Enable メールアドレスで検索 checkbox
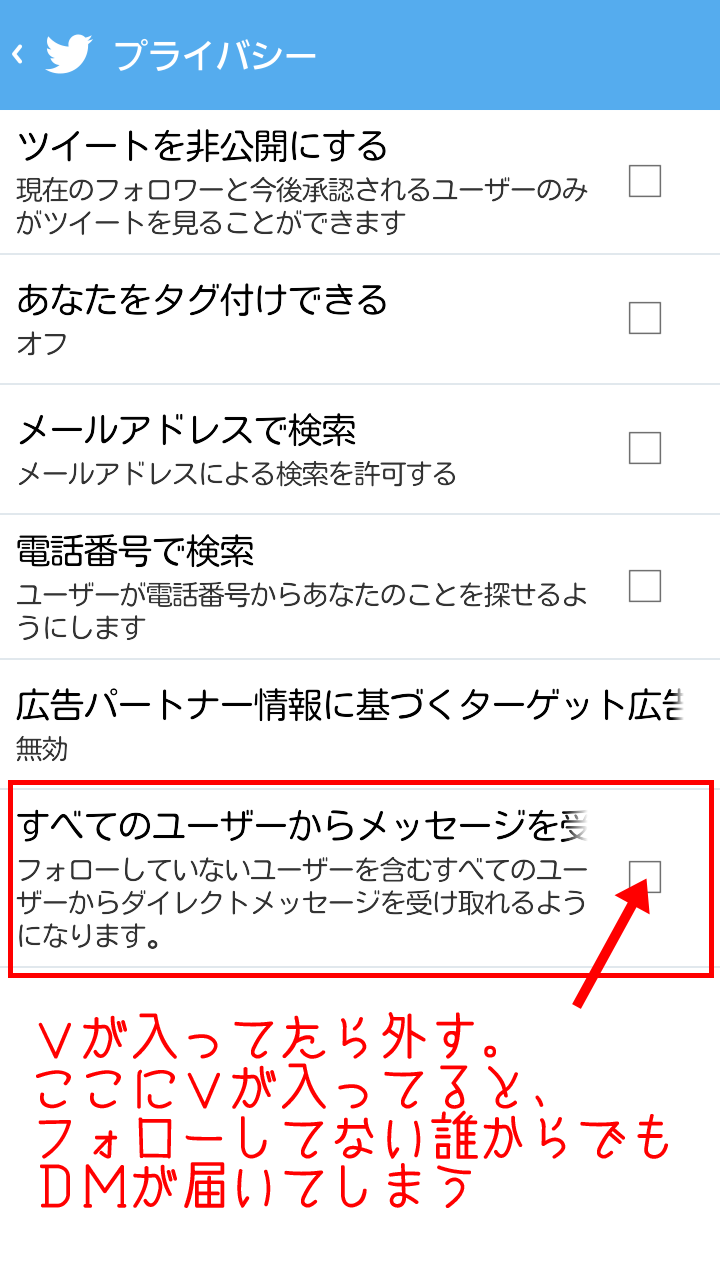This screenshot has height=1280, width=720. click(x=644, y=448)
